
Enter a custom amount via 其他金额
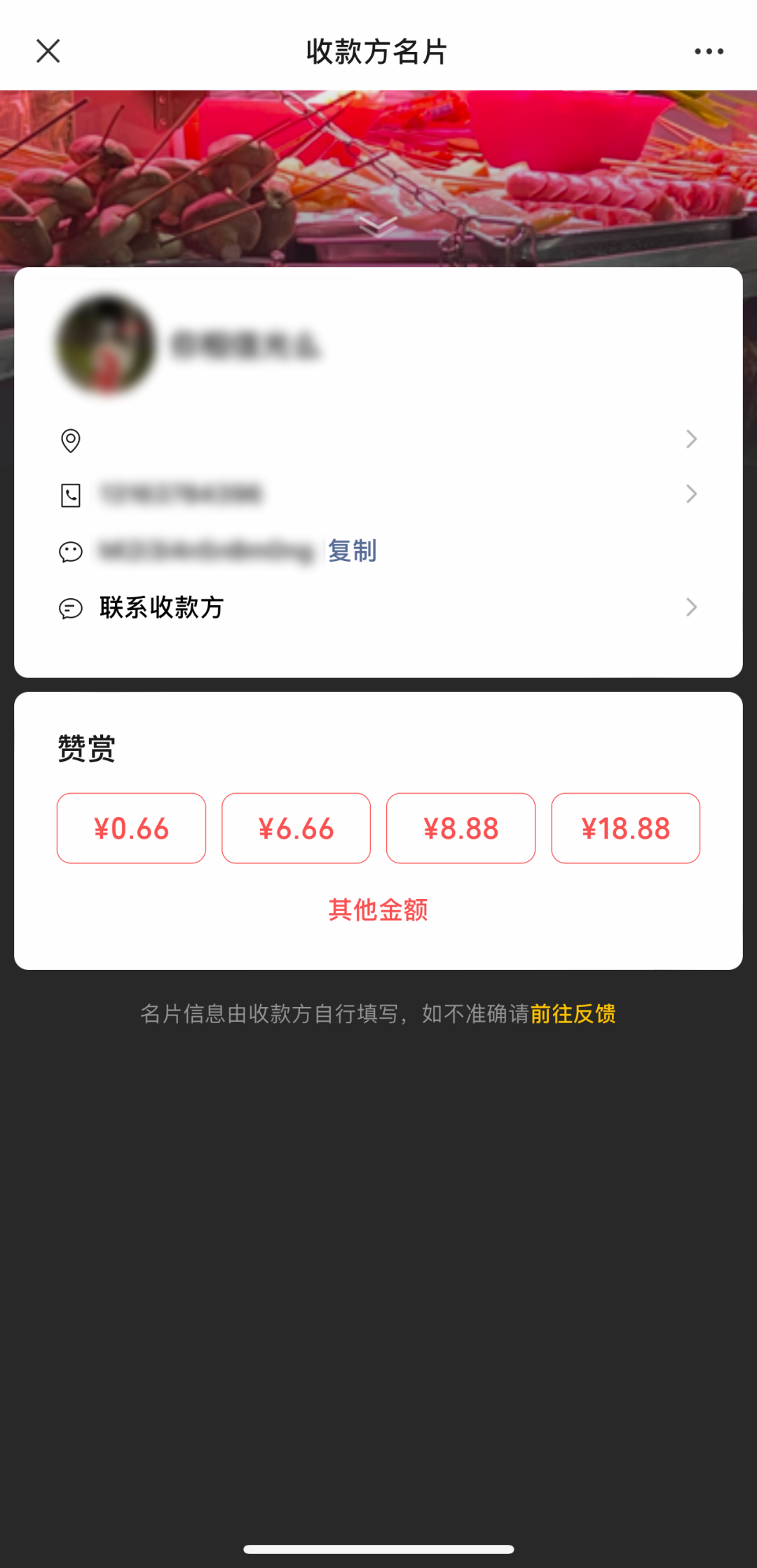pyautogui.click(x=378, y=910)
